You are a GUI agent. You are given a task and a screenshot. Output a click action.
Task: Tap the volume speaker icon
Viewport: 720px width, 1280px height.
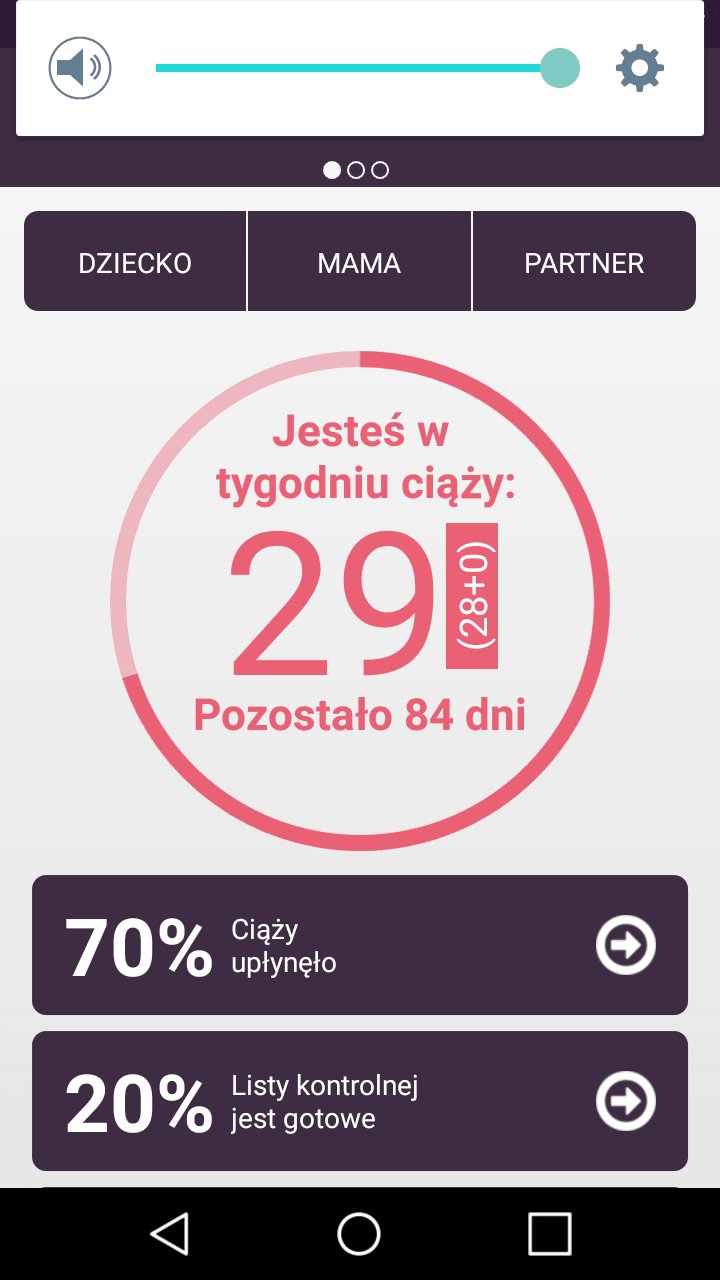[80, 68]
